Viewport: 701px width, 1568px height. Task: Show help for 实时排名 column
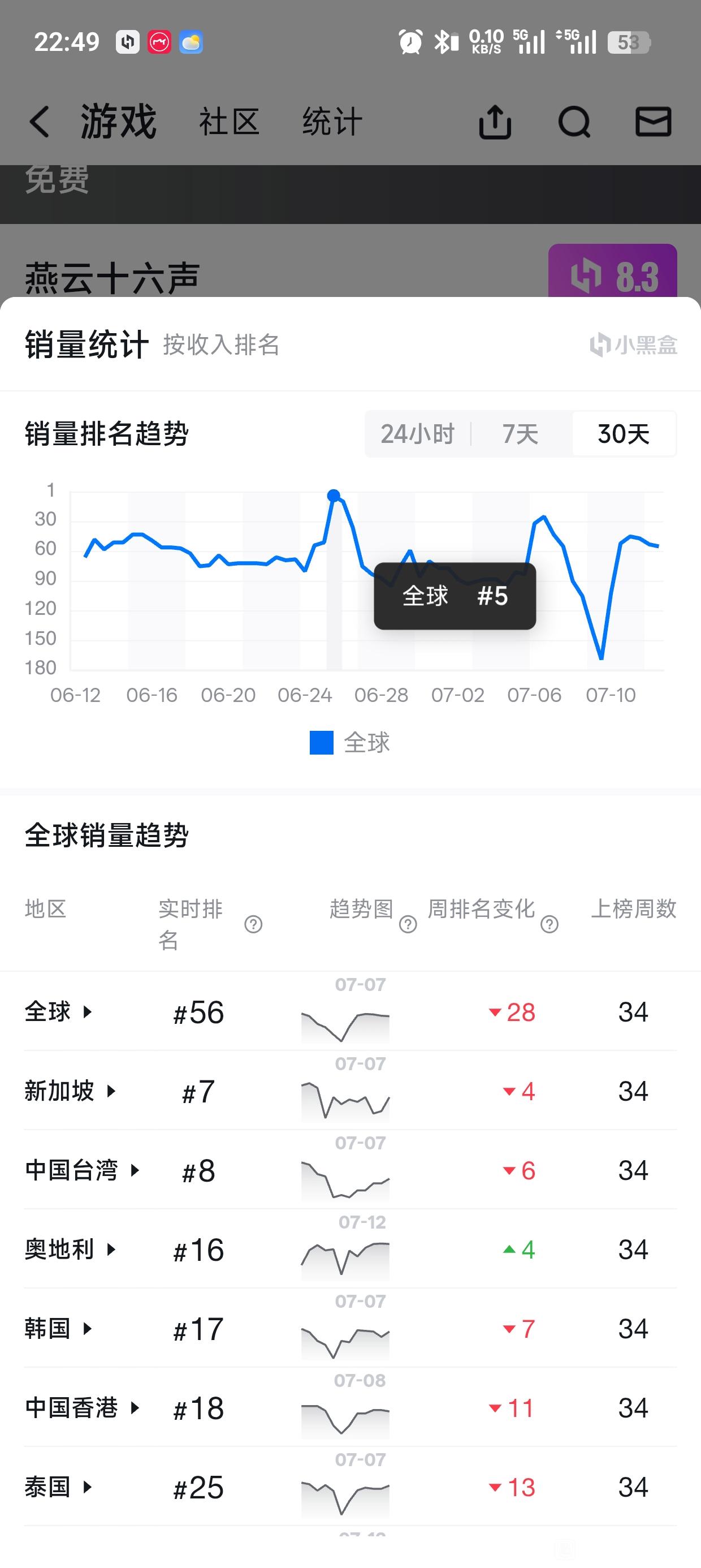pyautogui.click(x=253, y=925)
